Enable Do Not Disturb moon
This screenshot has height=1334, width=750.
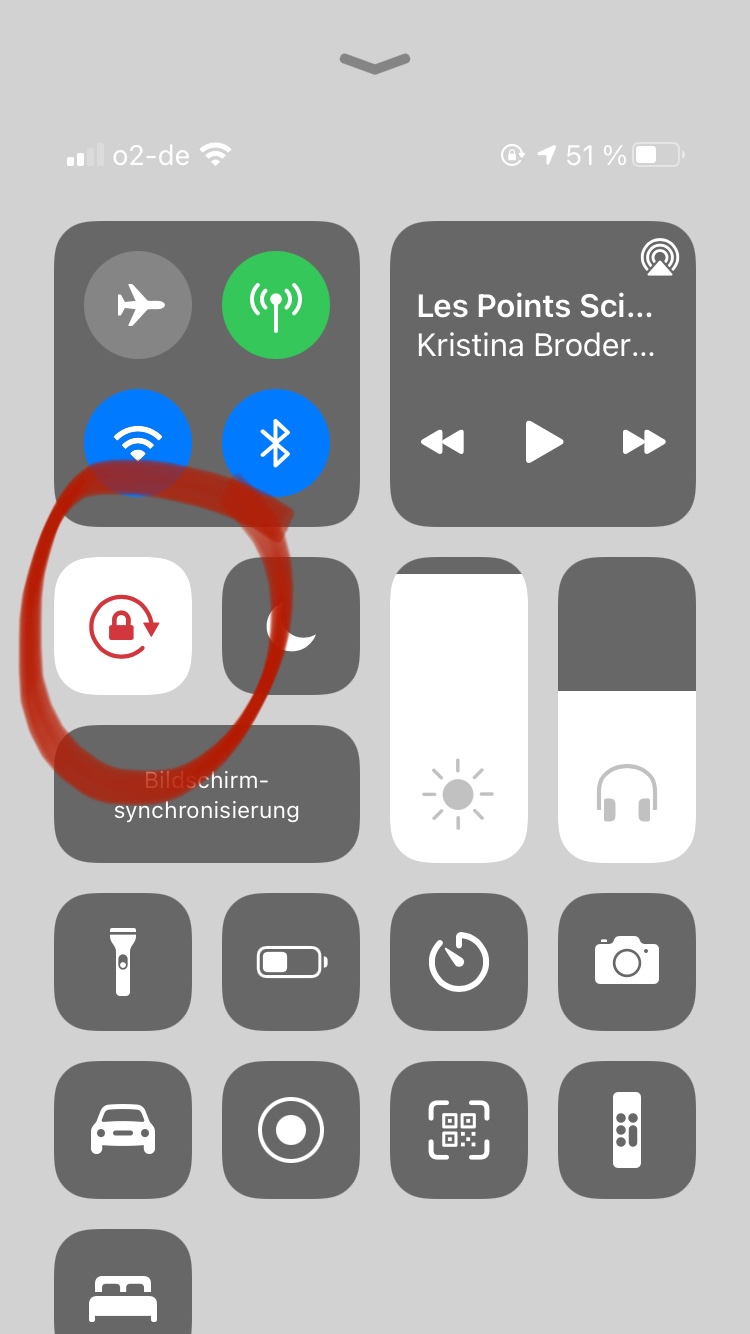(x=291, y=626)
